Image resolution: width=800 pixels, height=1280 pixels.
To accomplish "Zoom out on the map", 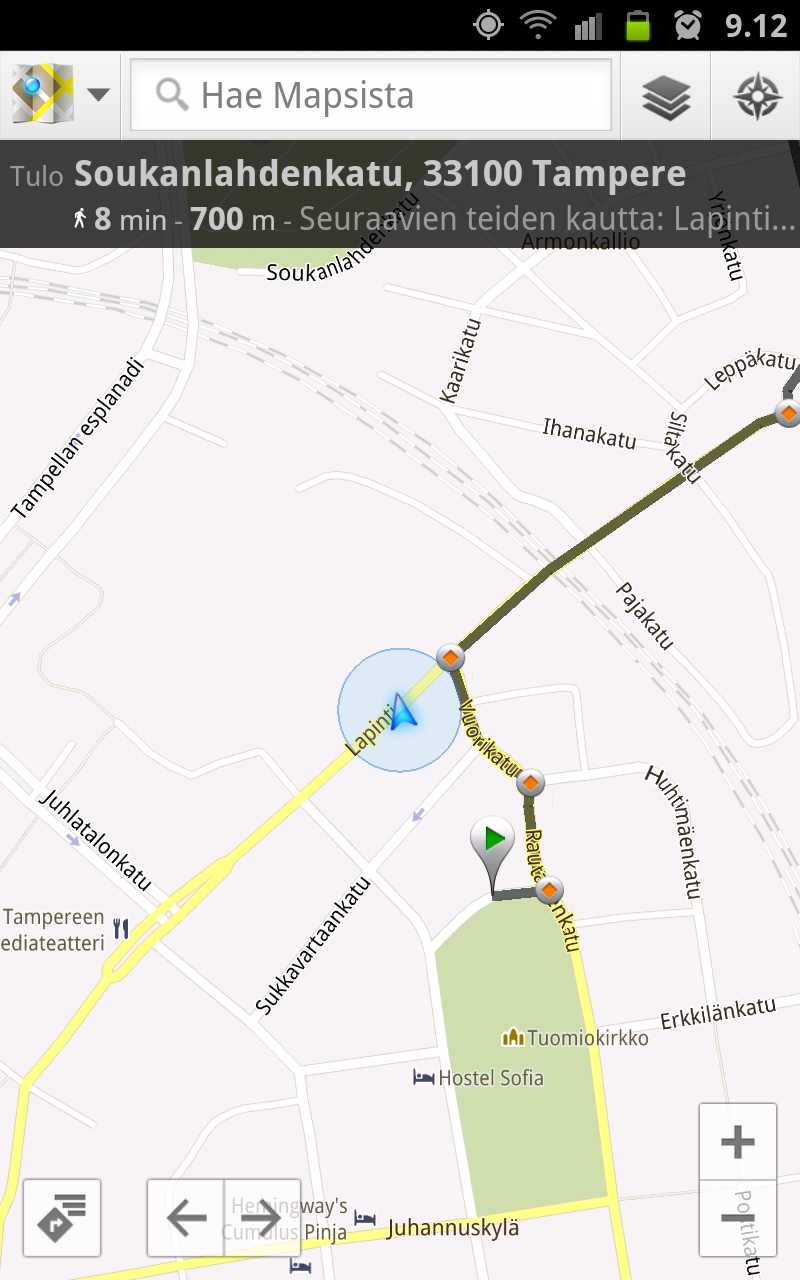I will 737,1218.
